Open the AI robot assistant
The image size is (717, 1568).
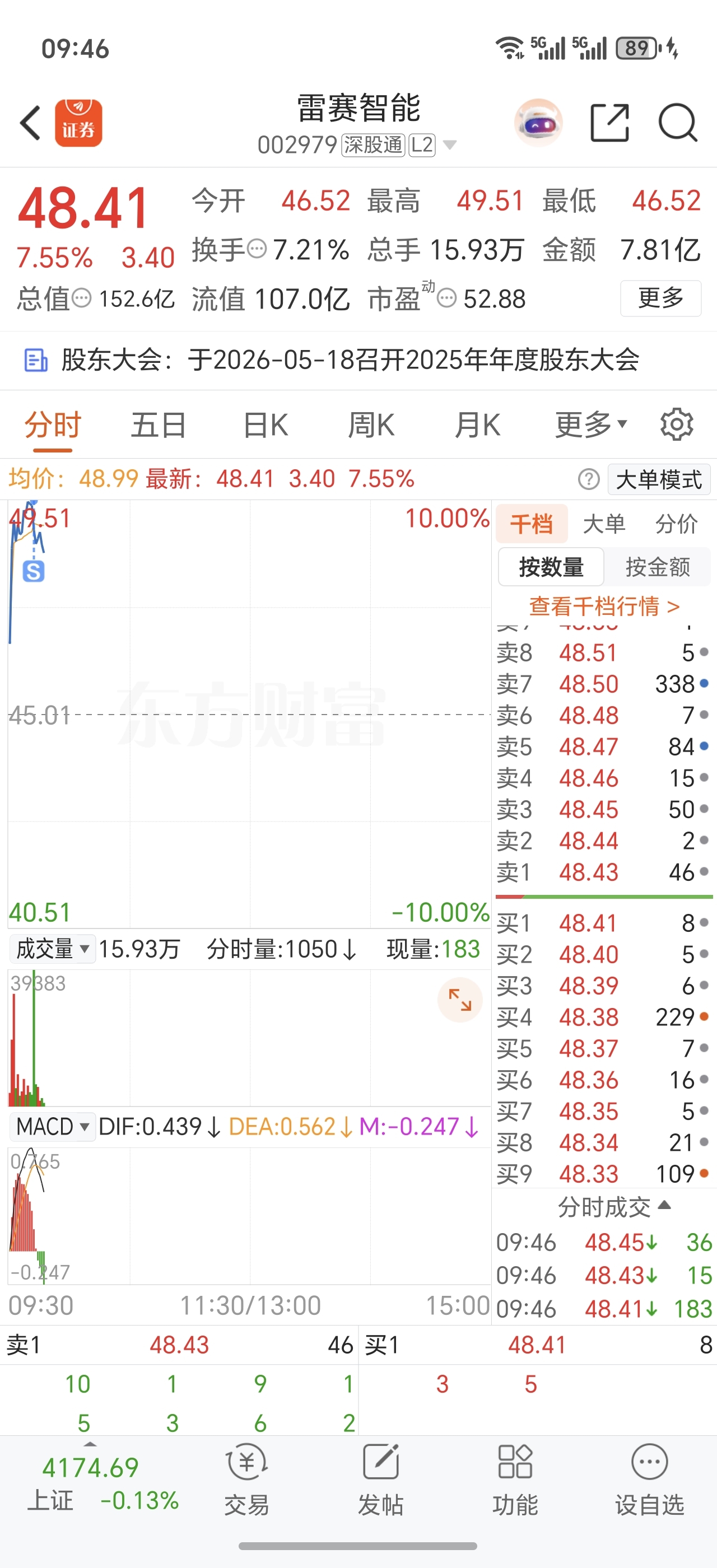tap(538, 123)
